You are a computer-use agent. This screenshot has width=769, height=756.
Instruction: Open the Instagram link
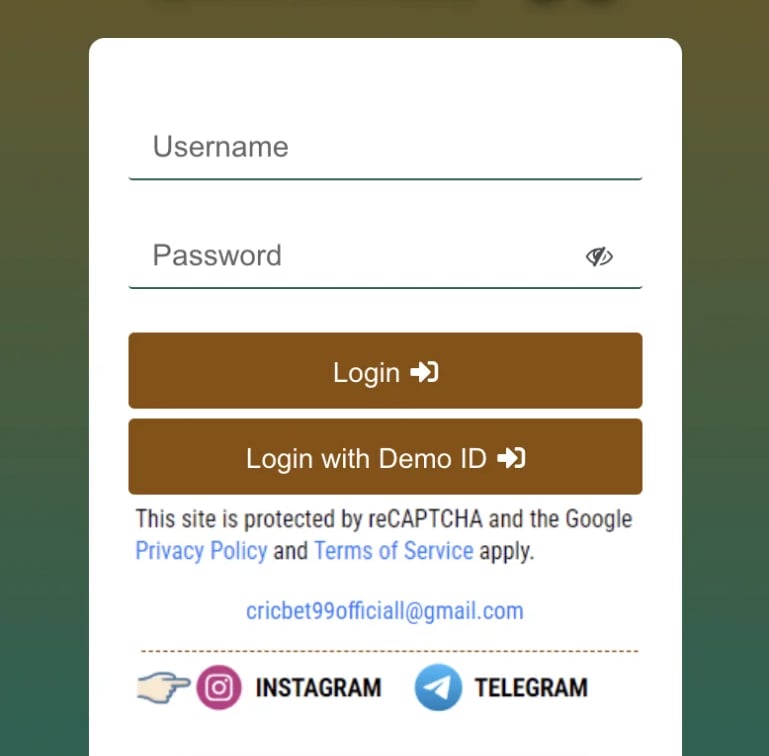(289, 687)
